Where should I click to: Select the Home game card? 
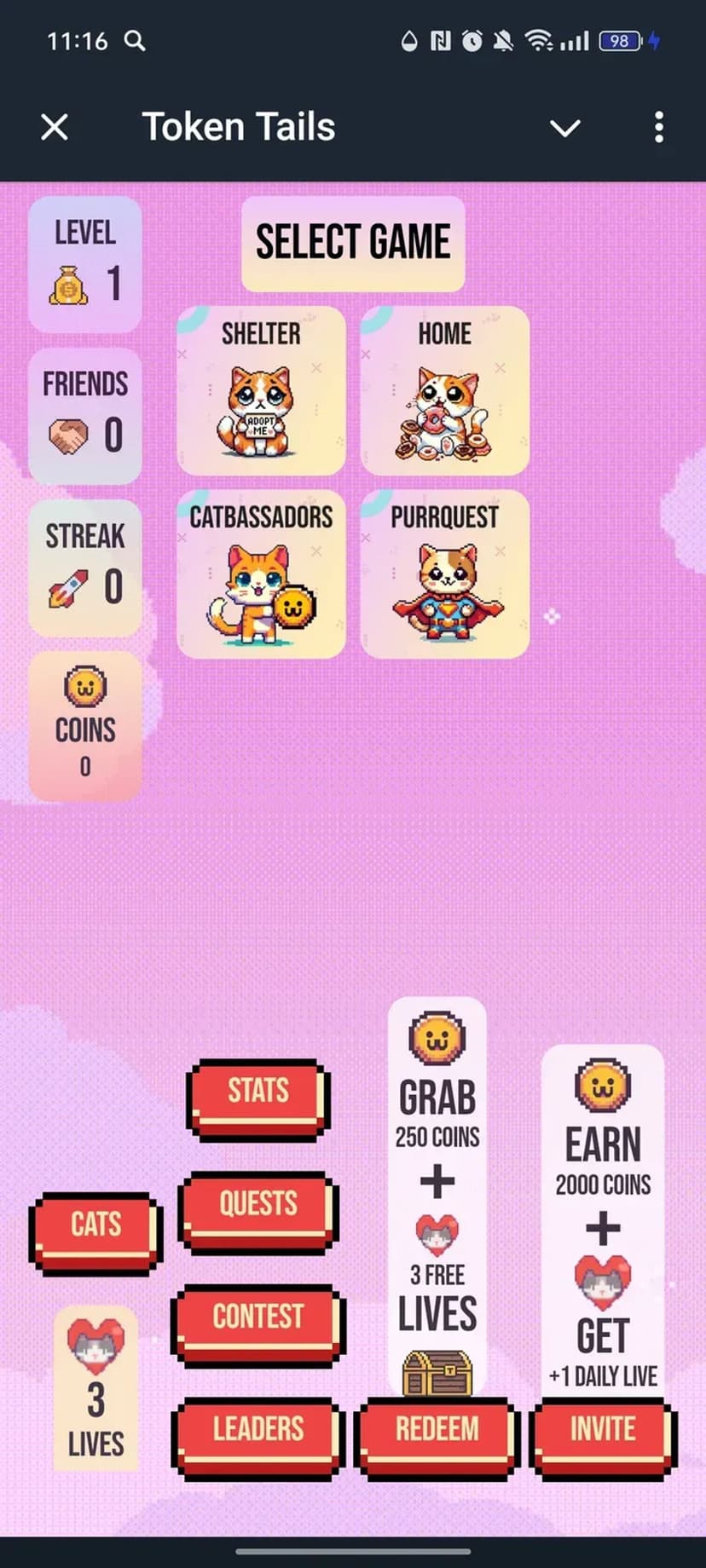444,390
